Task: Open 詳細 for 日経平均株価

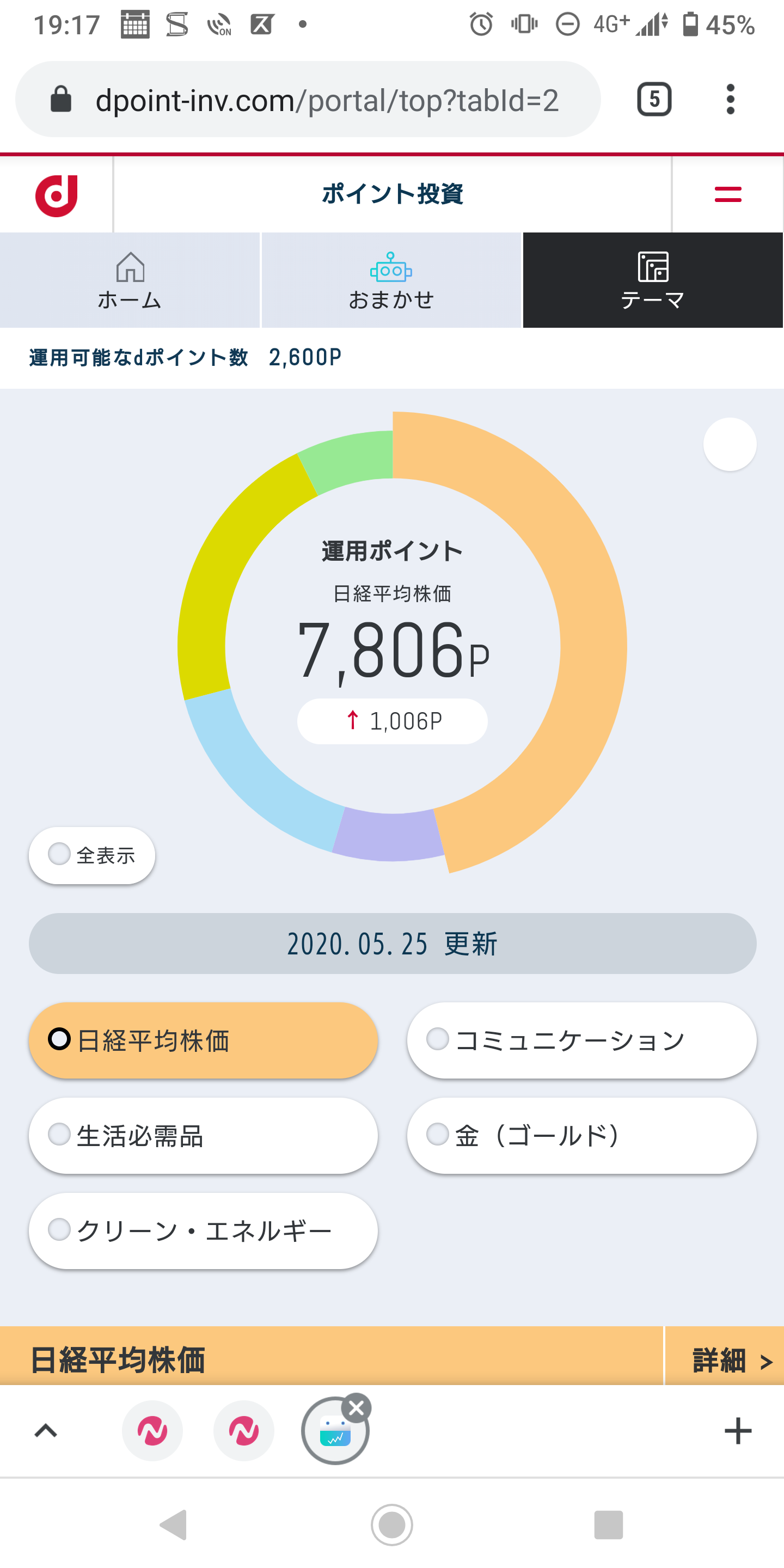Action: pos(731,1360)
